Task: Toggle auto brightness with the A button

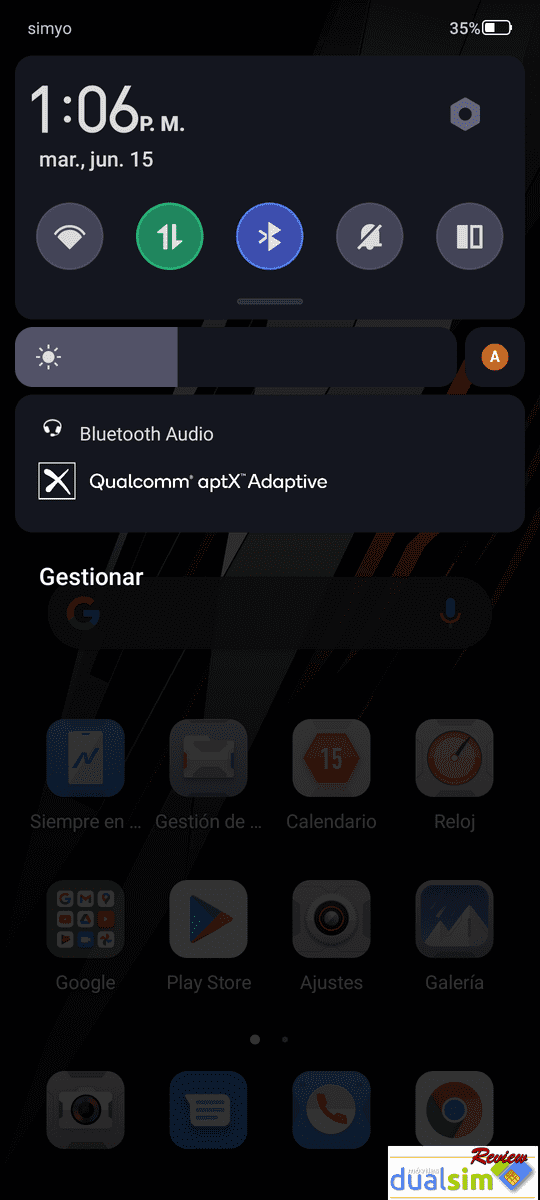Action: 495,356
